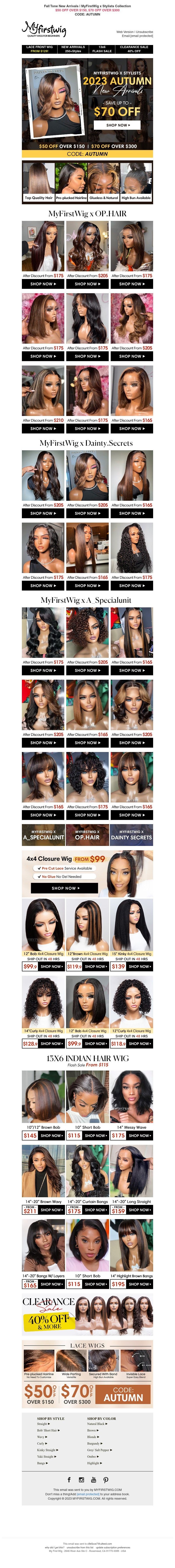175x1568 pixels.
Task: Tap Shop Now on 4x4 Closure Wig banner
Action: click(64, 888)
